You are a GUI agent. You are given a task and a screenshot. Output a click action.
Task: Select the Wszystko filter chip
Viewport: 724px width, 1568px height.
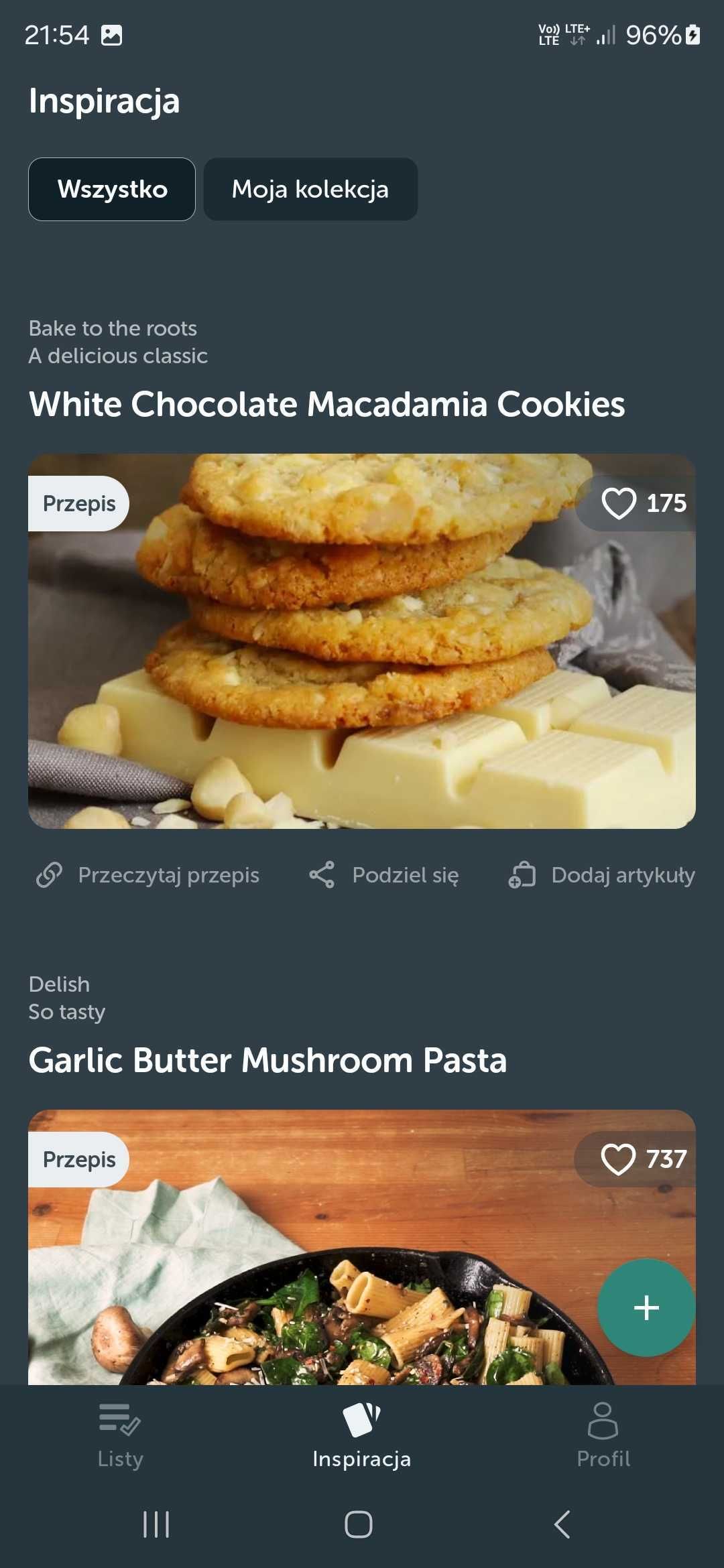pyautogui.click(x=111, y=189)
